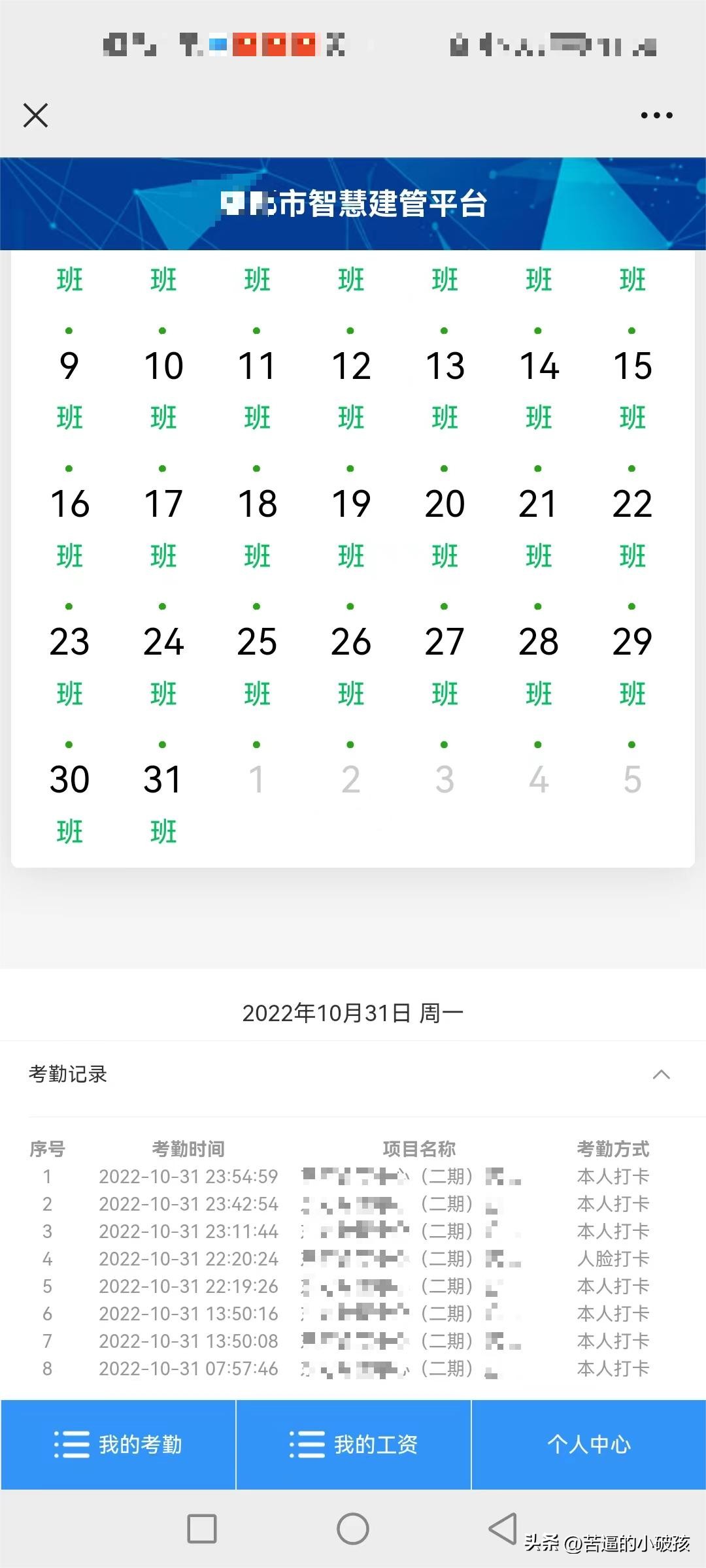Collapse the 考勤记录 section using the chevron
This screenshot has height=1568, width=706.
662,1073
